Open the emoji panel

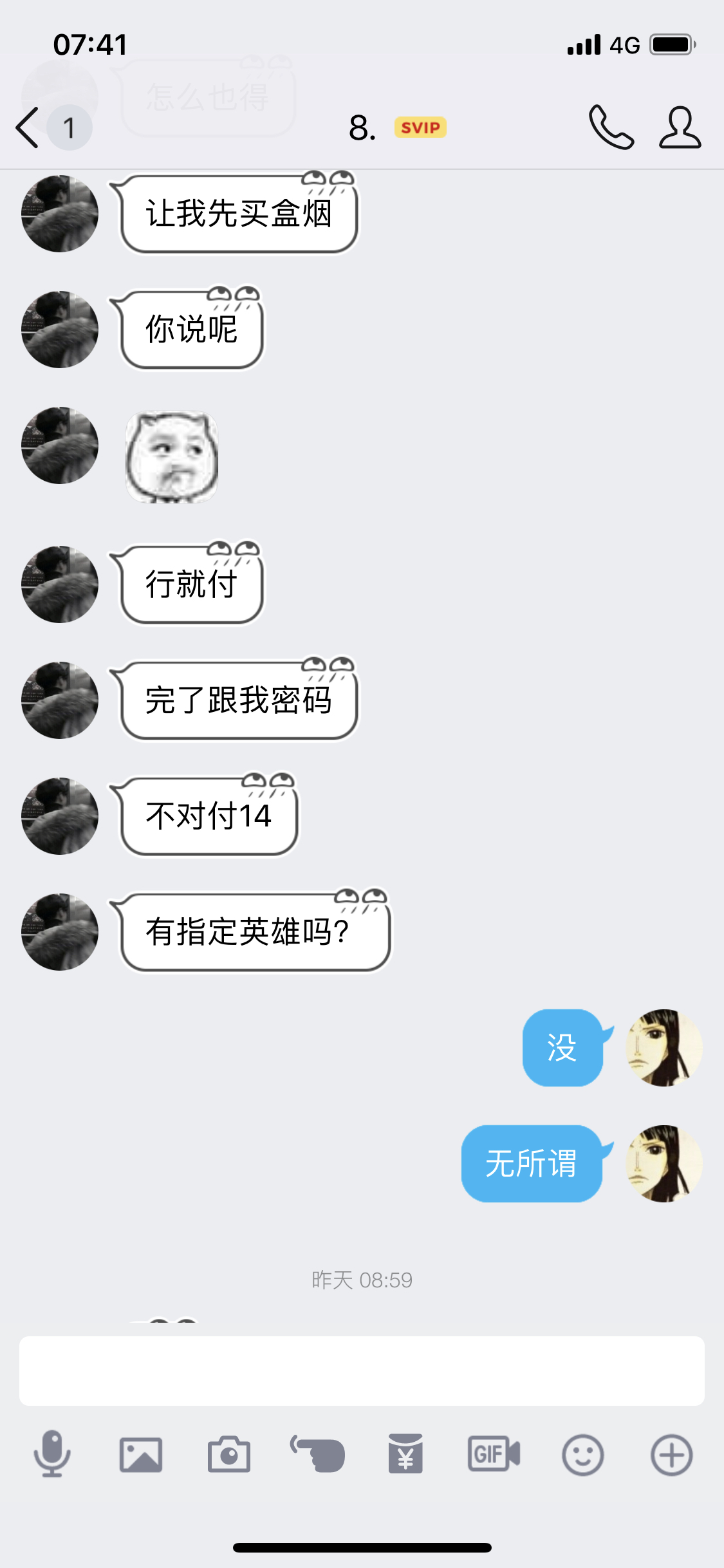point(582,1455)
